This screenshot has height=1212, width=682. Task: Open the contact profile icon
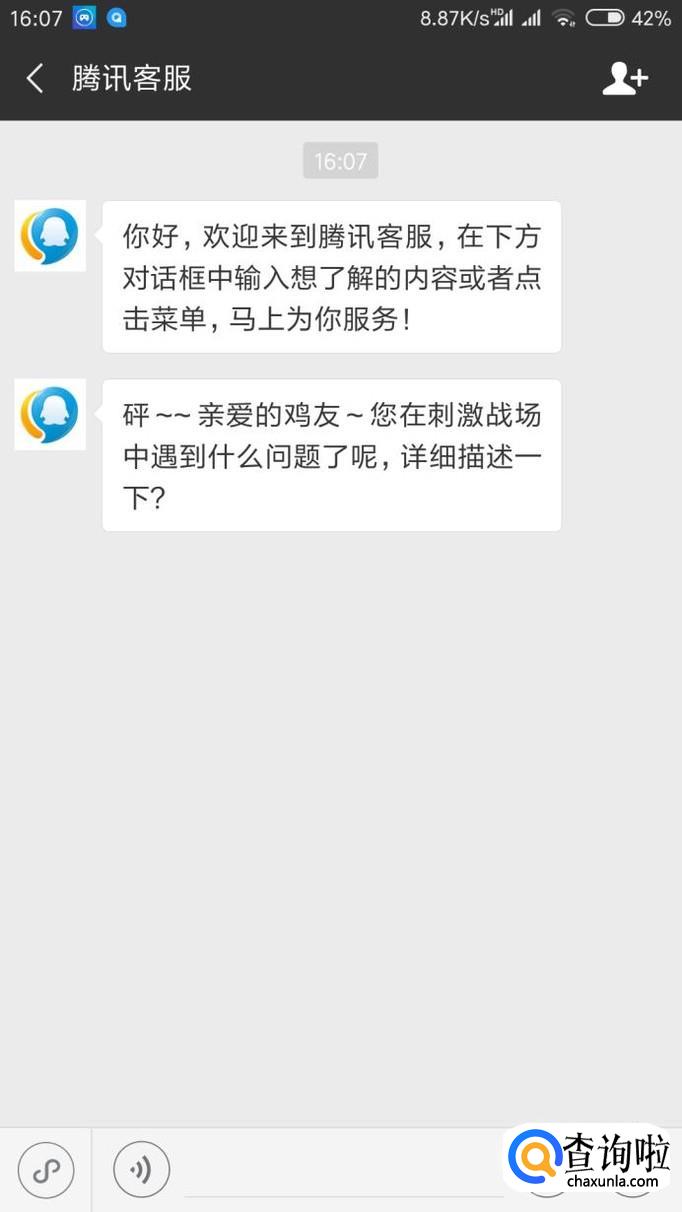point(625,79)
